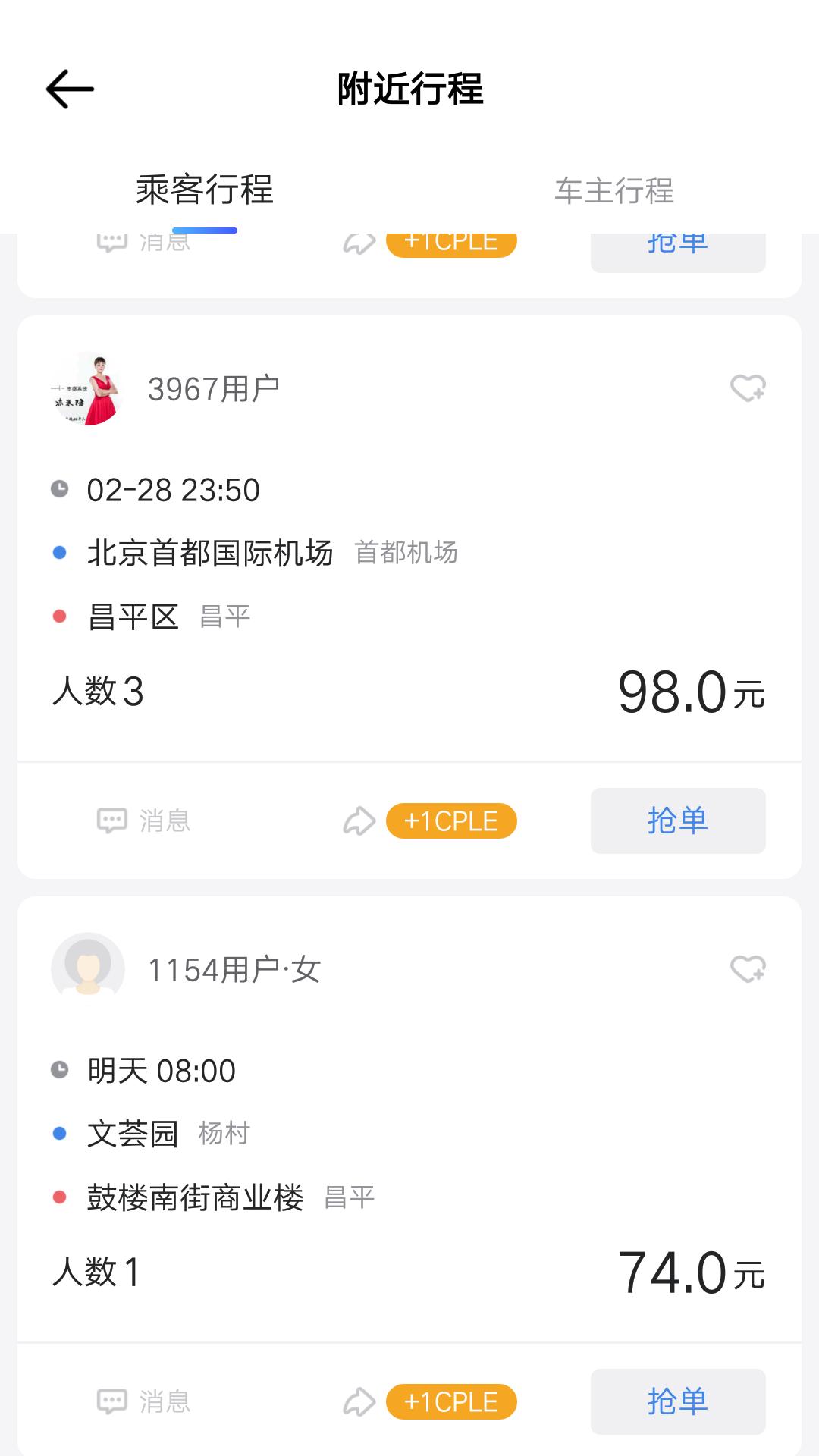The width and height of the screenshot is (819, 1456).
Task: Click the back arrow to exit nearby trips
Action: 69,89
